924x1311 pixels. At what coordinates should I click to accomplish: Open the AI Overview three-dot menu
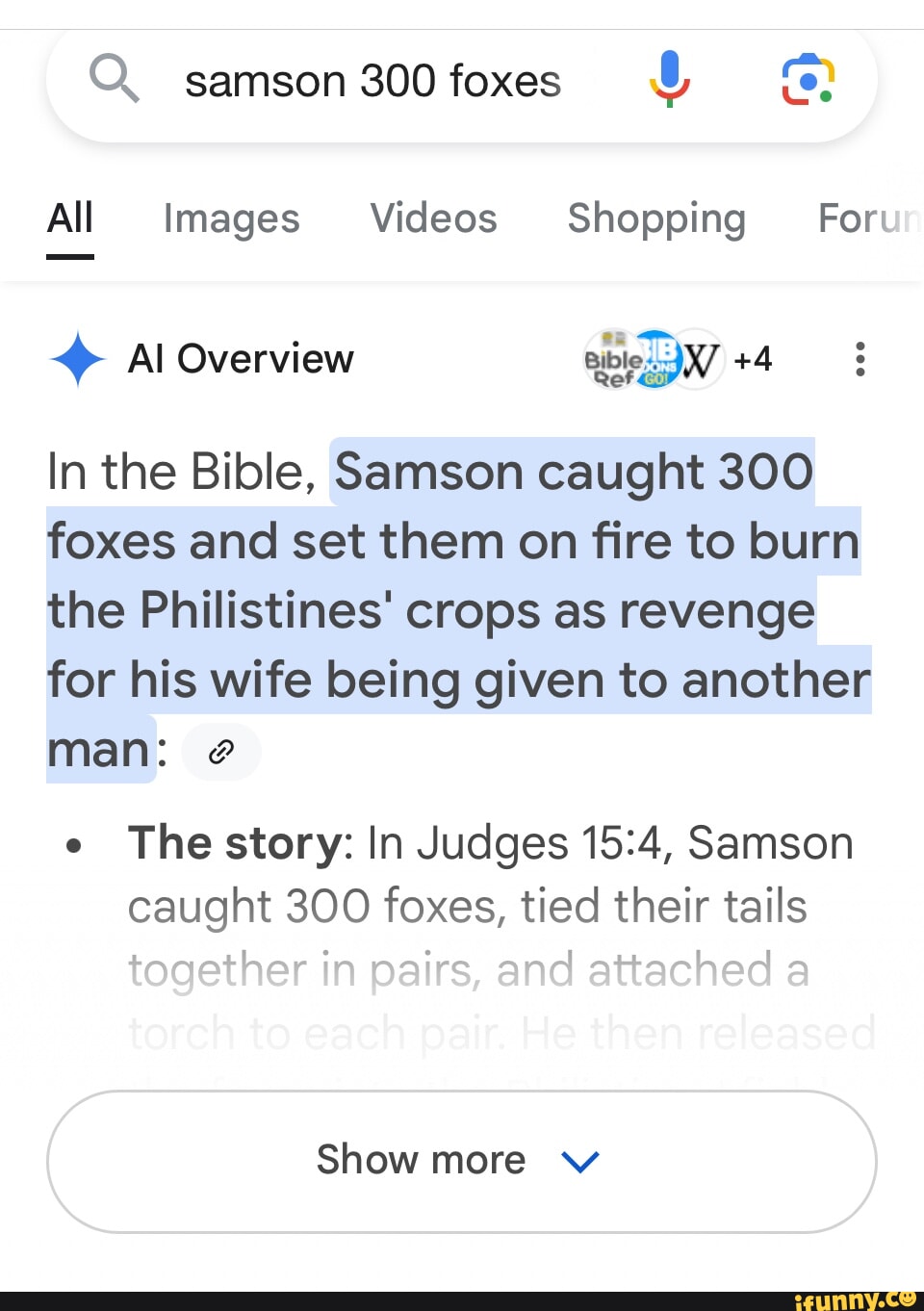tap(860, 359)
